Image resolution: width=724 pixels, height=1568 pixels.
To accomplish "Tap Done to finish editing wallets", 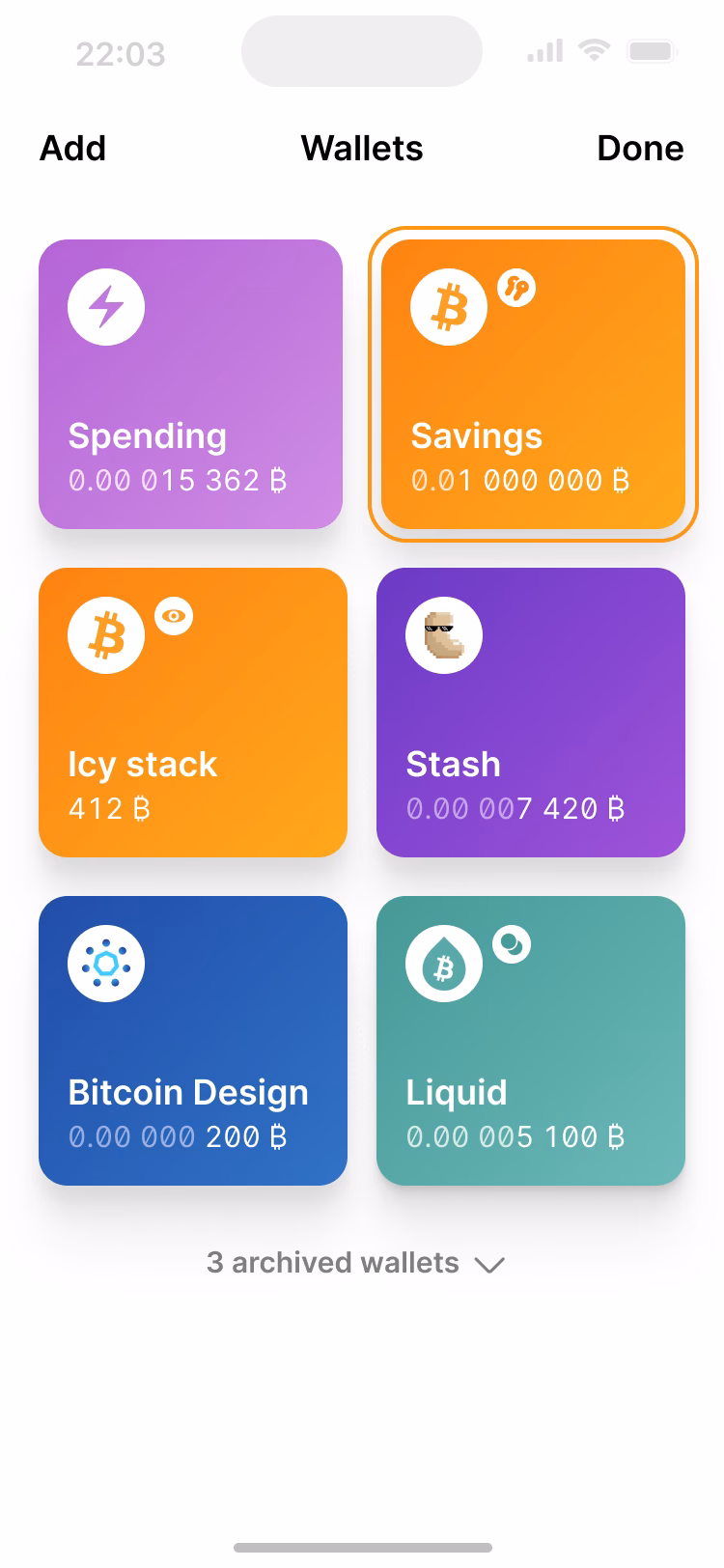I will 640,148.
